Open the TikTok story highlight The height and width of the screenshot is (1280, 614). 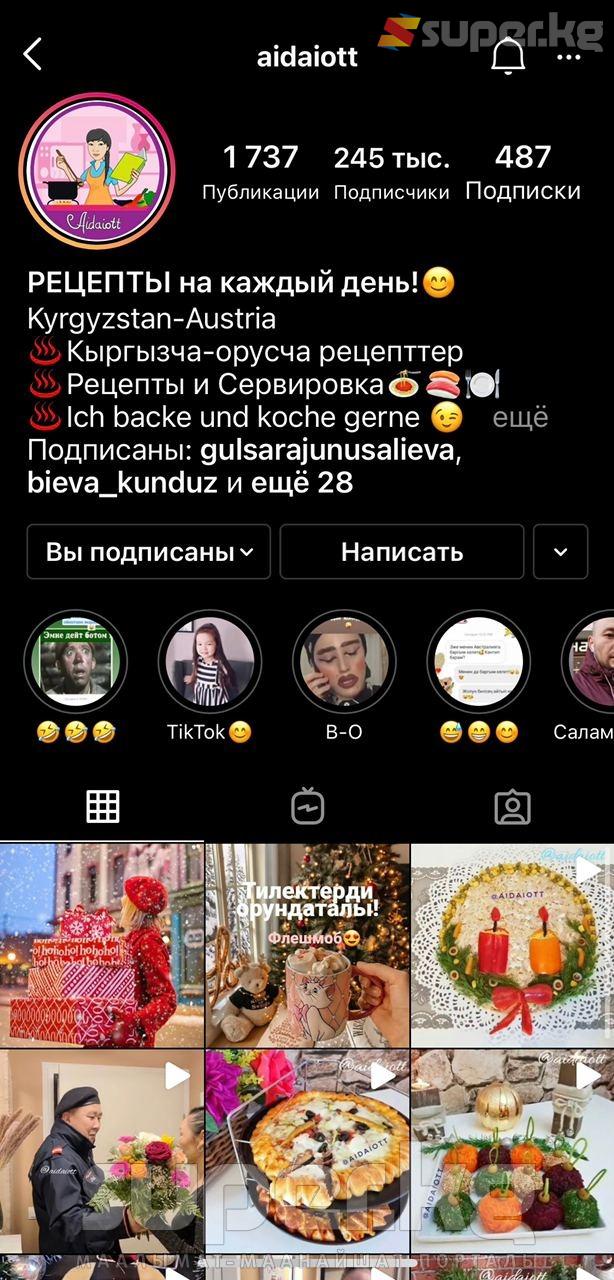pos(210,662)
